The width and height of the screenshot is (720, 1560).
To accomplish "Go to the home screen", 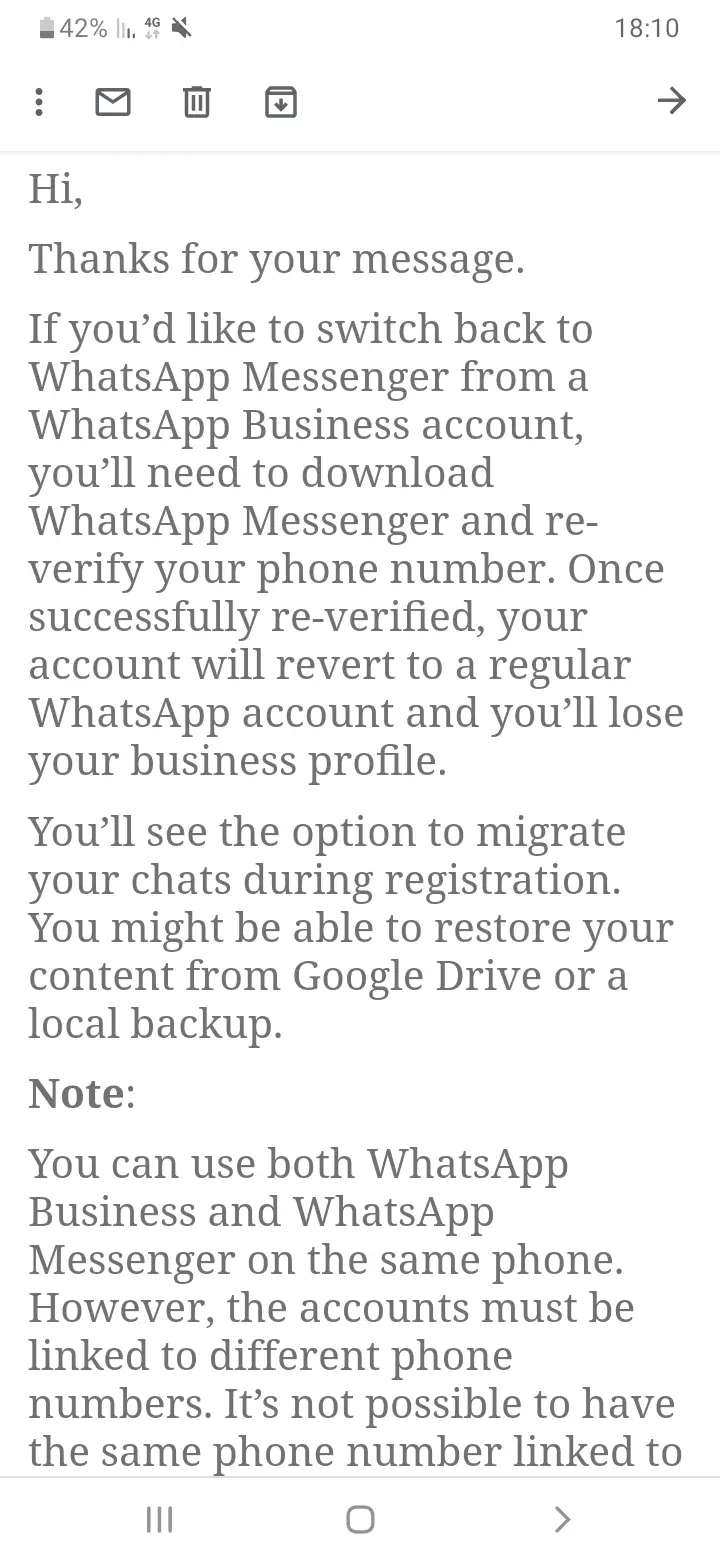I will 360,1520.
